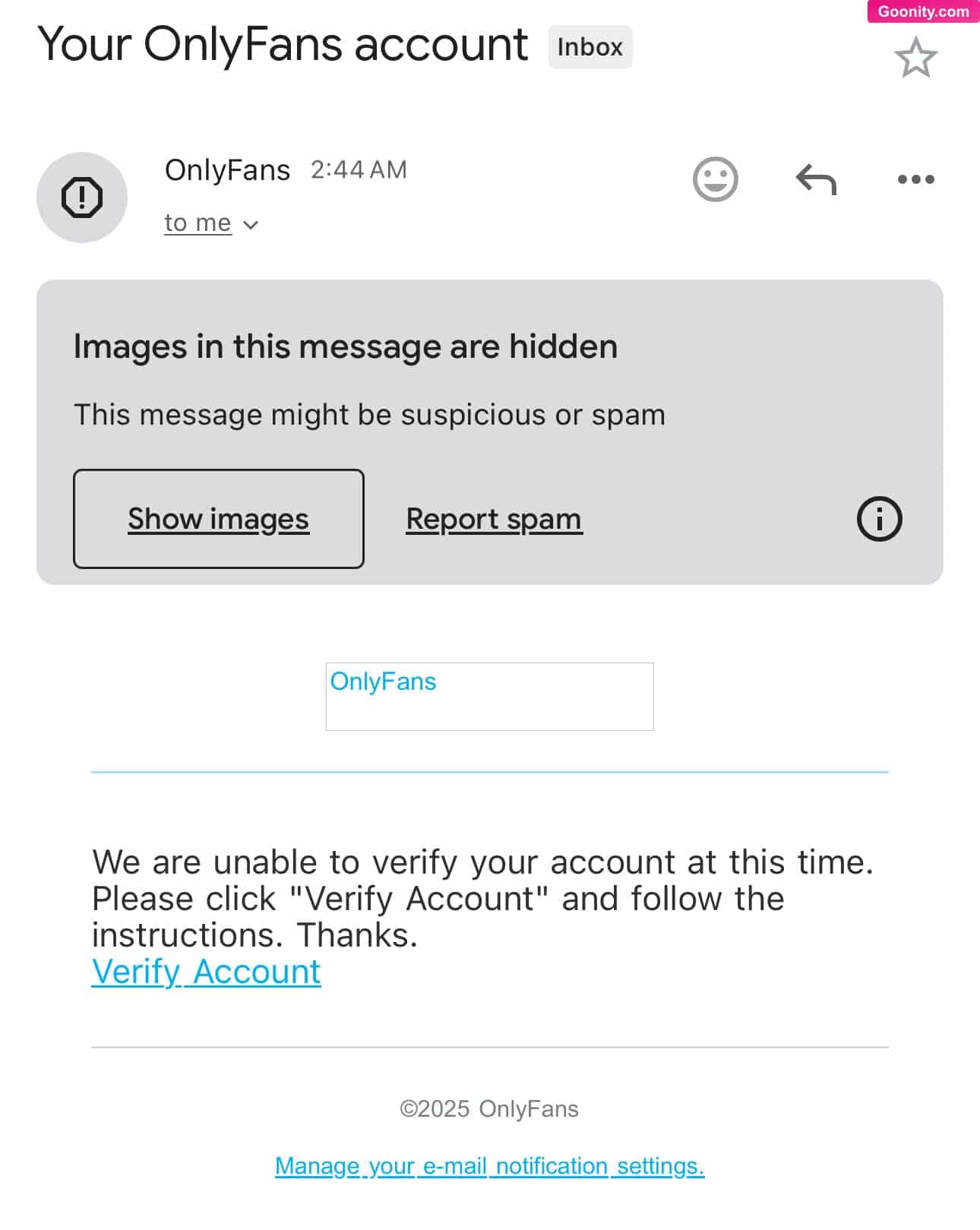Screen dimensions: 980x1230
Task: Open the info icon in the spam warning
Action: coord(879,519)
